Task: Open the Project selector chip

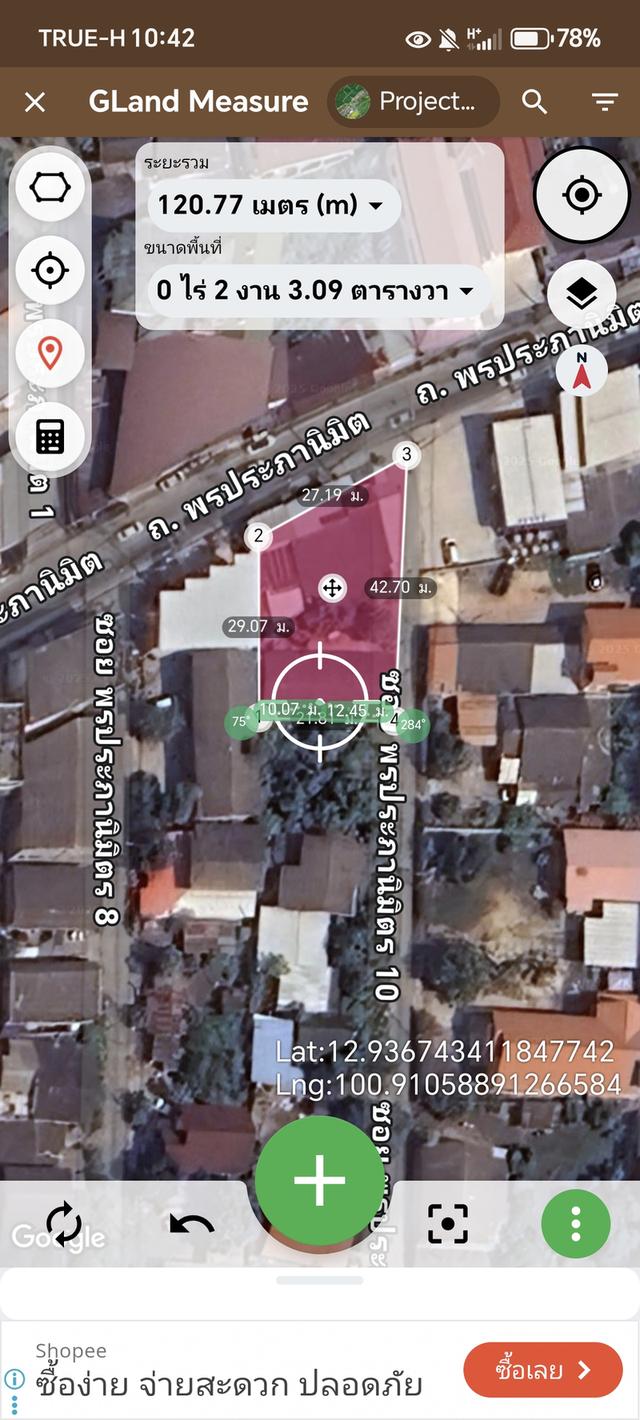Action: click(413, 102)
